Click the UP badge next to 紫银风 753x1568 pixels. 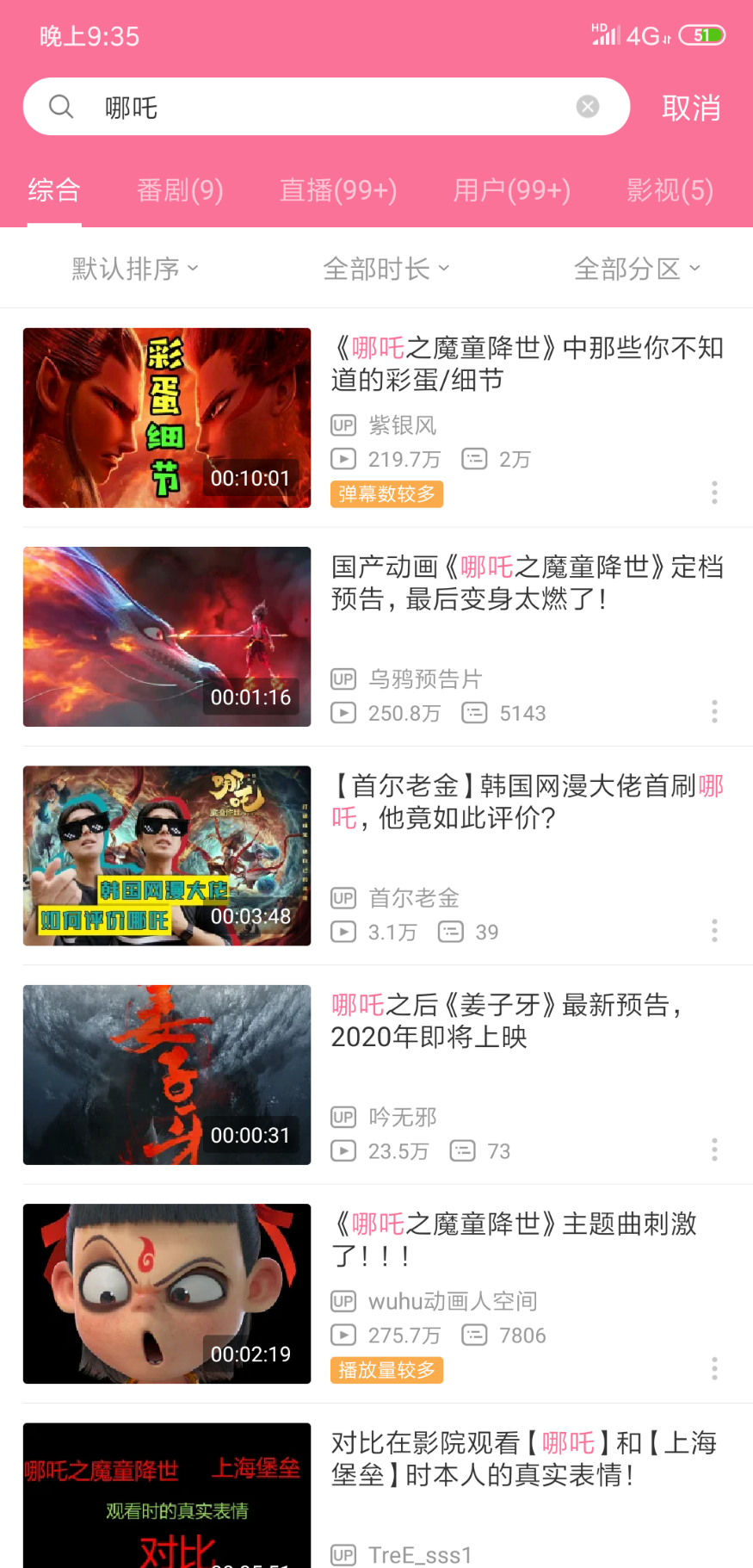click(x=343, y=425)
